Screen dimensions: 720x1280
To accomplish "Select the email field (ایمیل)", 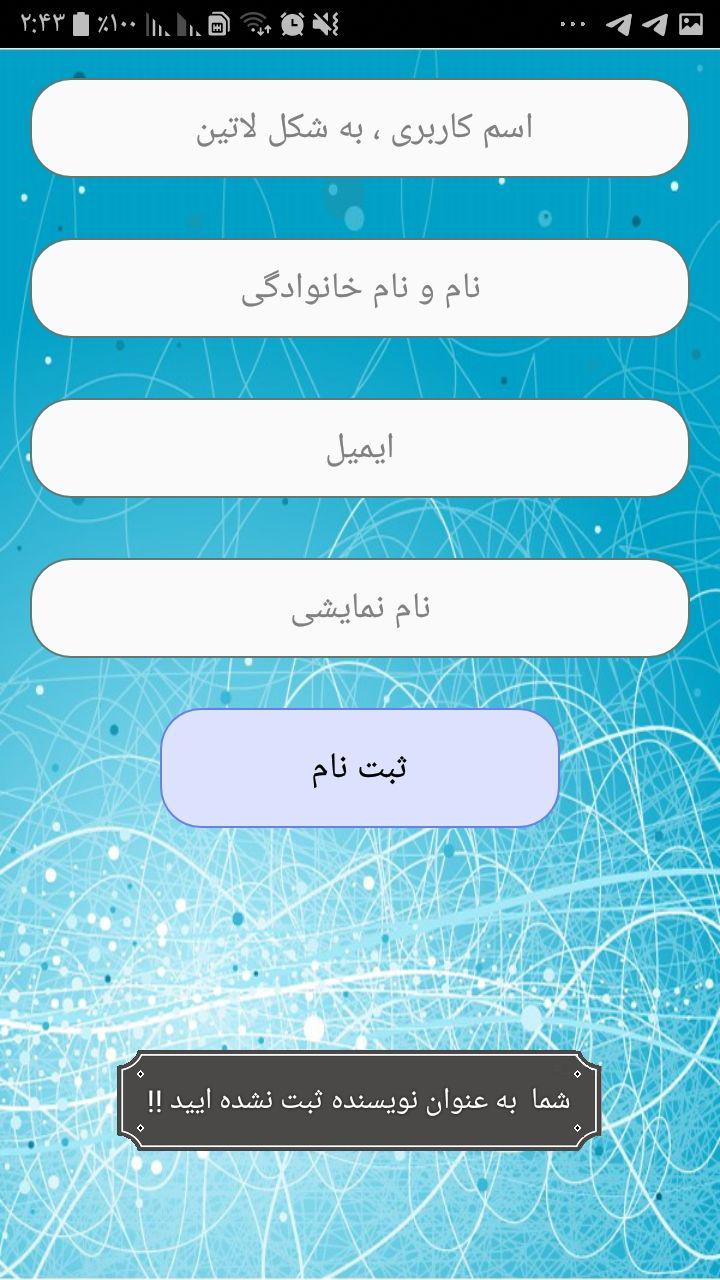I will 360,448.
